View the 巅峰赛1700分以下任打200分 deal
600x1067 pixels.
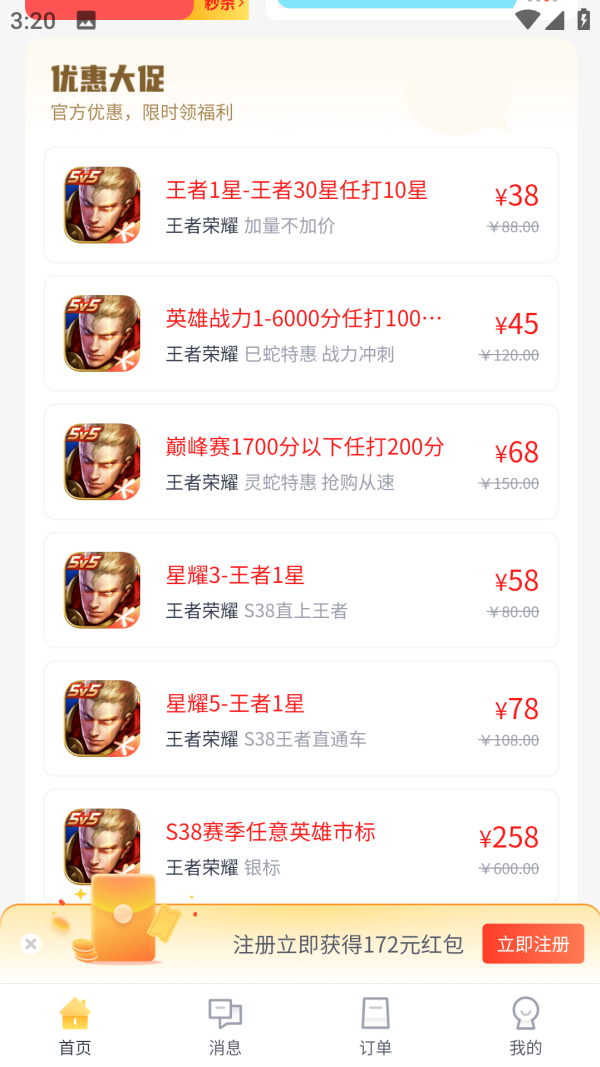coord(300,461)
